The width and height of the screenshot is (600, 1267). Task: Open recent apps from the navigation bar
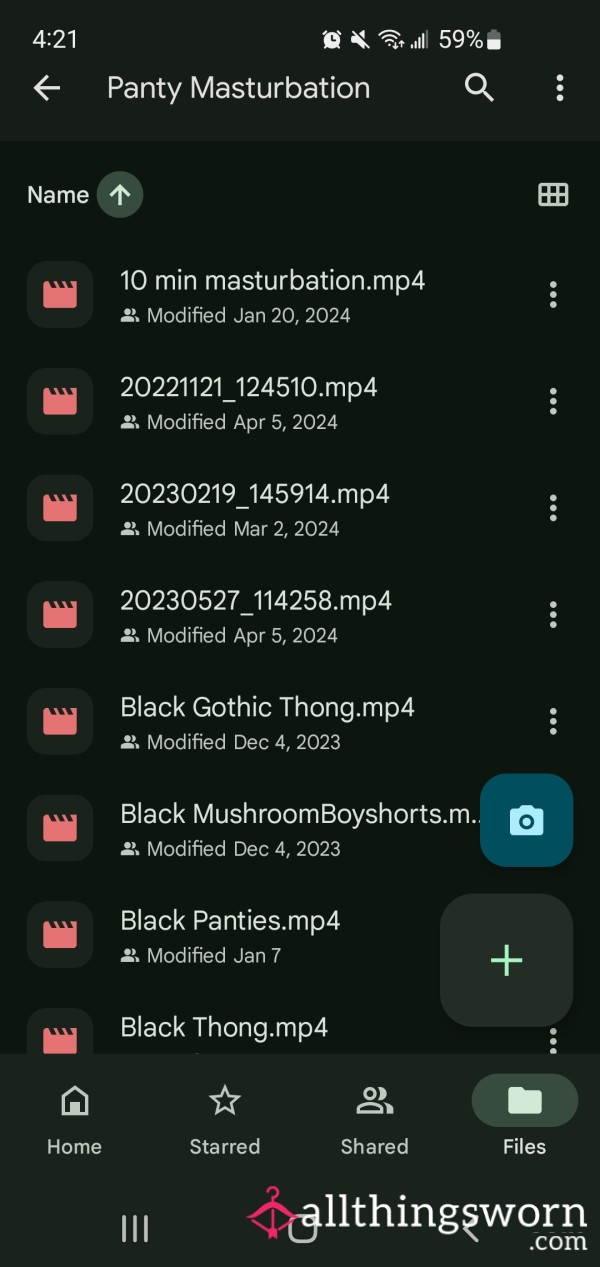coord(135,1229)
